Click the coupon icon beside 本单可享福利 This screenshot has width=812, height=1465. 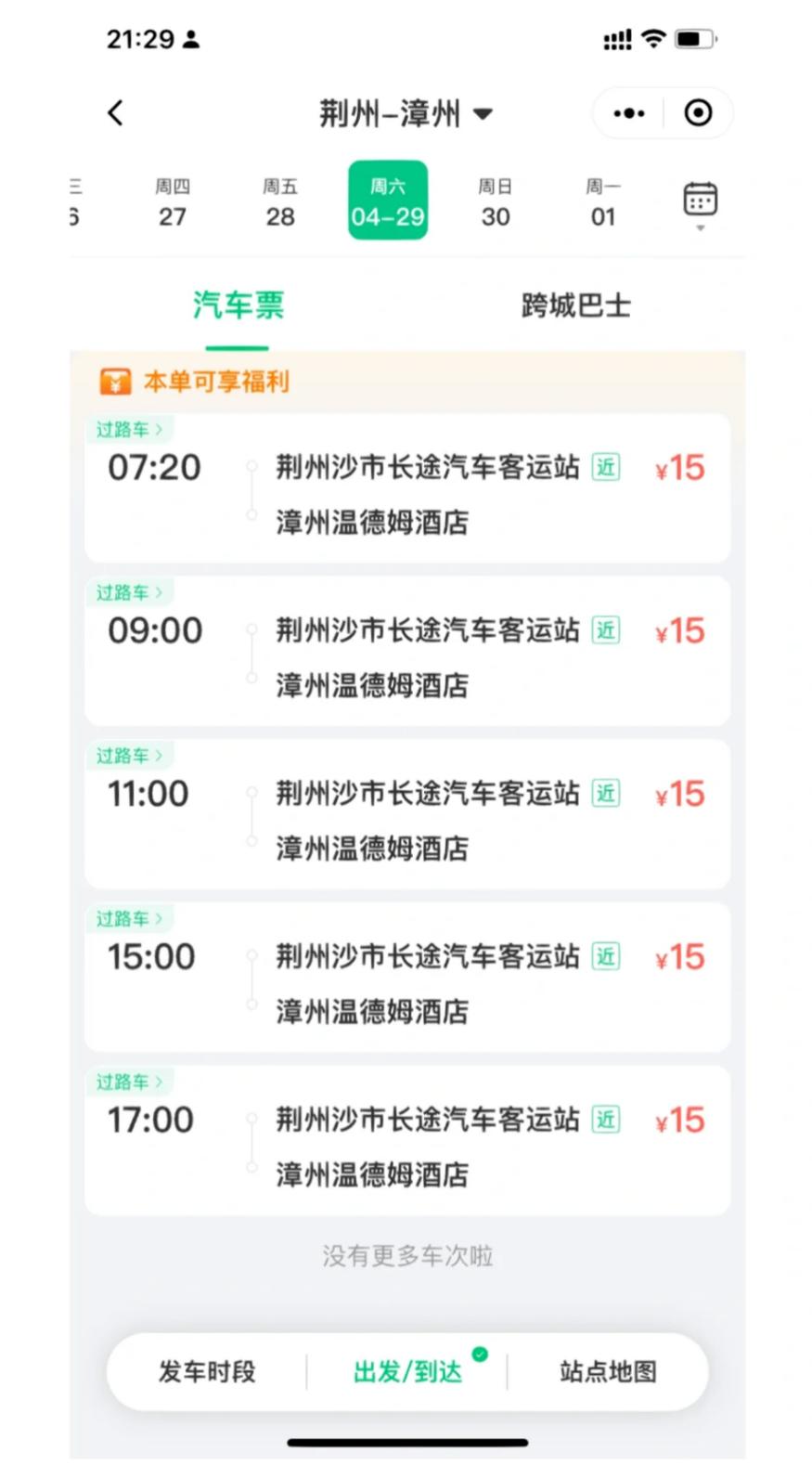(x=113, y=381)
